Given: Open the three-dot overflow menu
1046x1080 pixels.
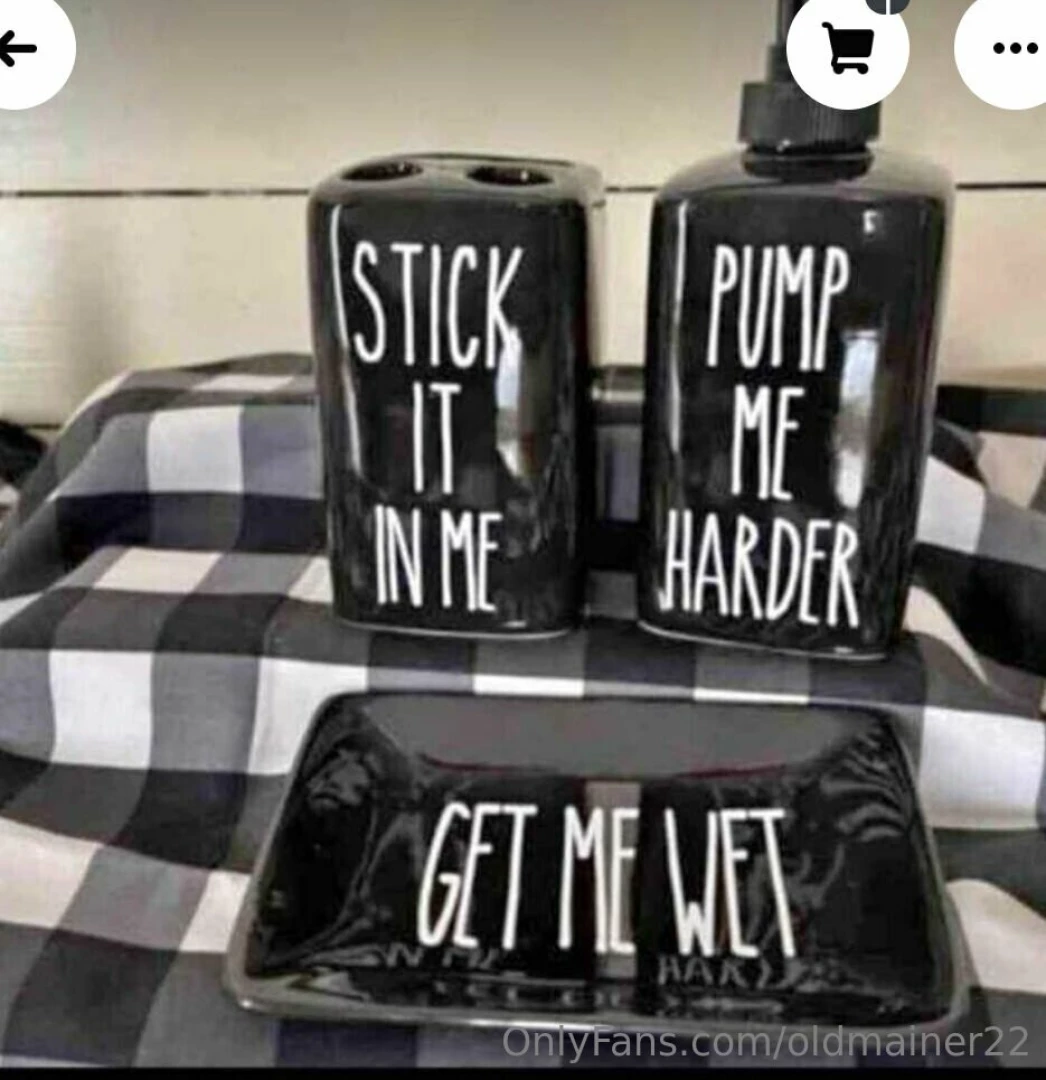Looking at the screenshot, I should [1012, 47].
